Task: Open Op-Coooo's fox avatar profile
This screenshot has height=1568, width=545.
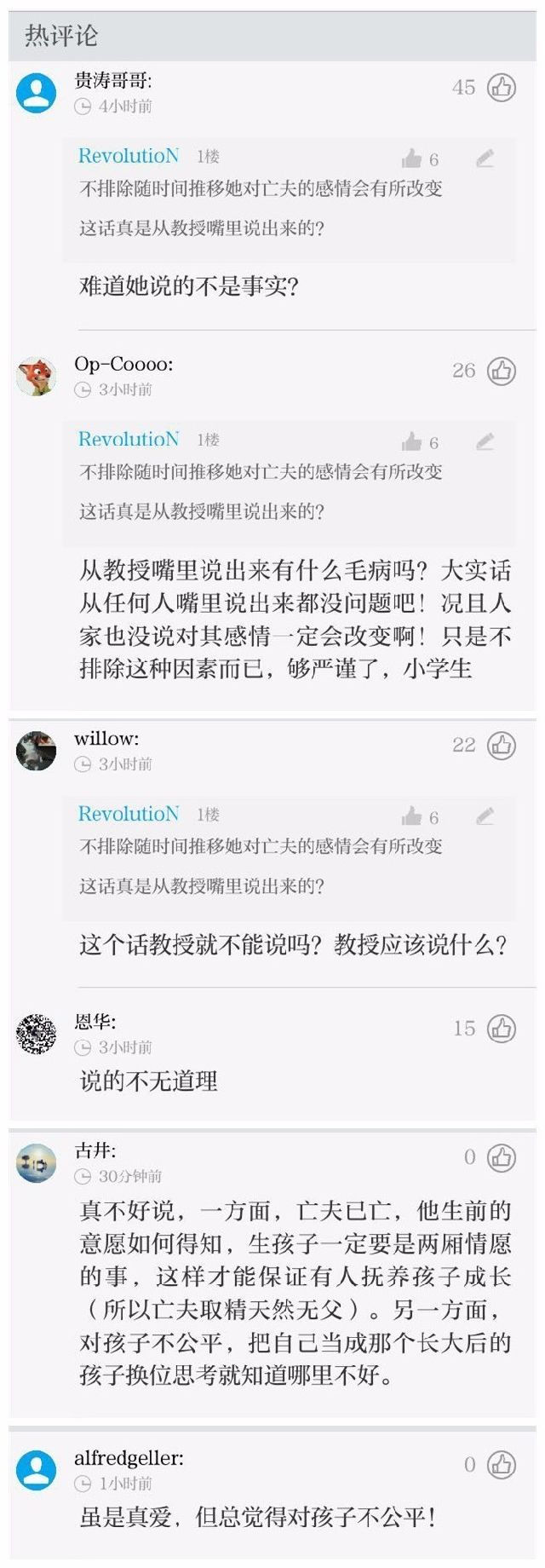Action: coord(37,375)
